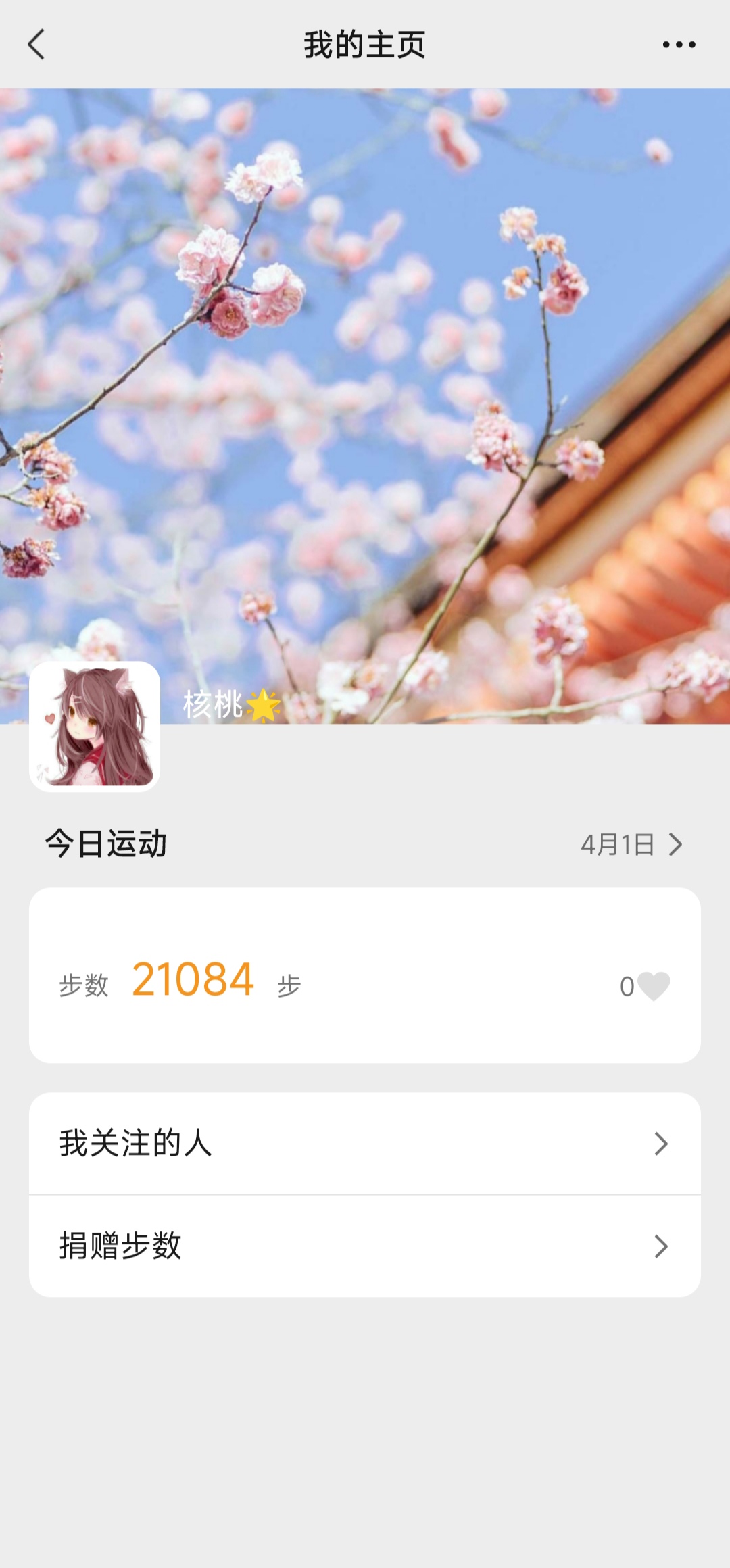The height and width of the screenshot is (1568, 730).
Task: Open the 21084 steps card
Action: 365,975
